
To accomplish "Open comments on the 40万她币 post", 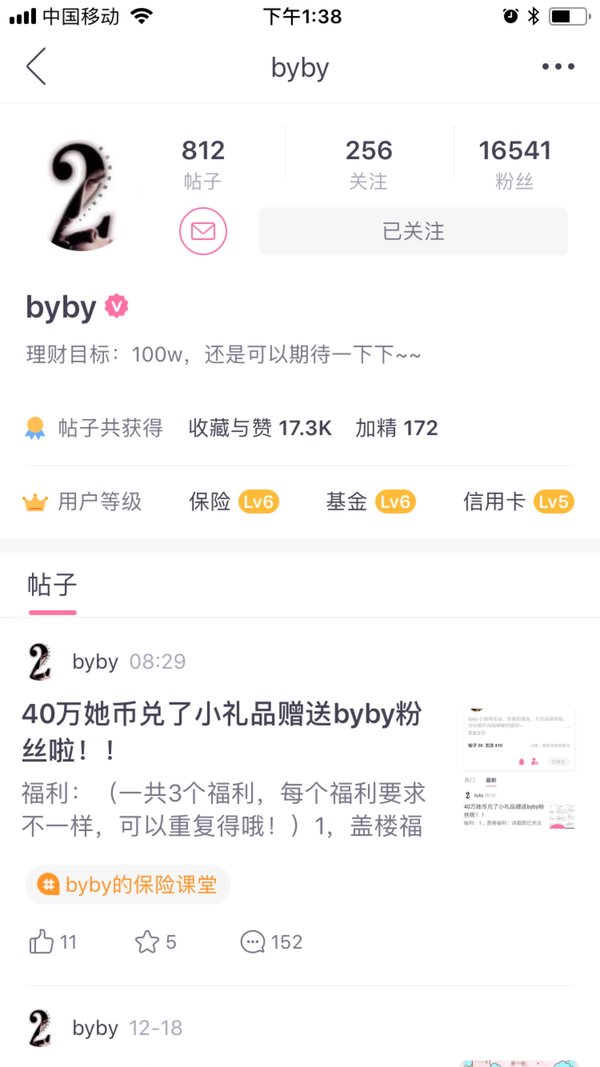I will [x=271, y=942].
